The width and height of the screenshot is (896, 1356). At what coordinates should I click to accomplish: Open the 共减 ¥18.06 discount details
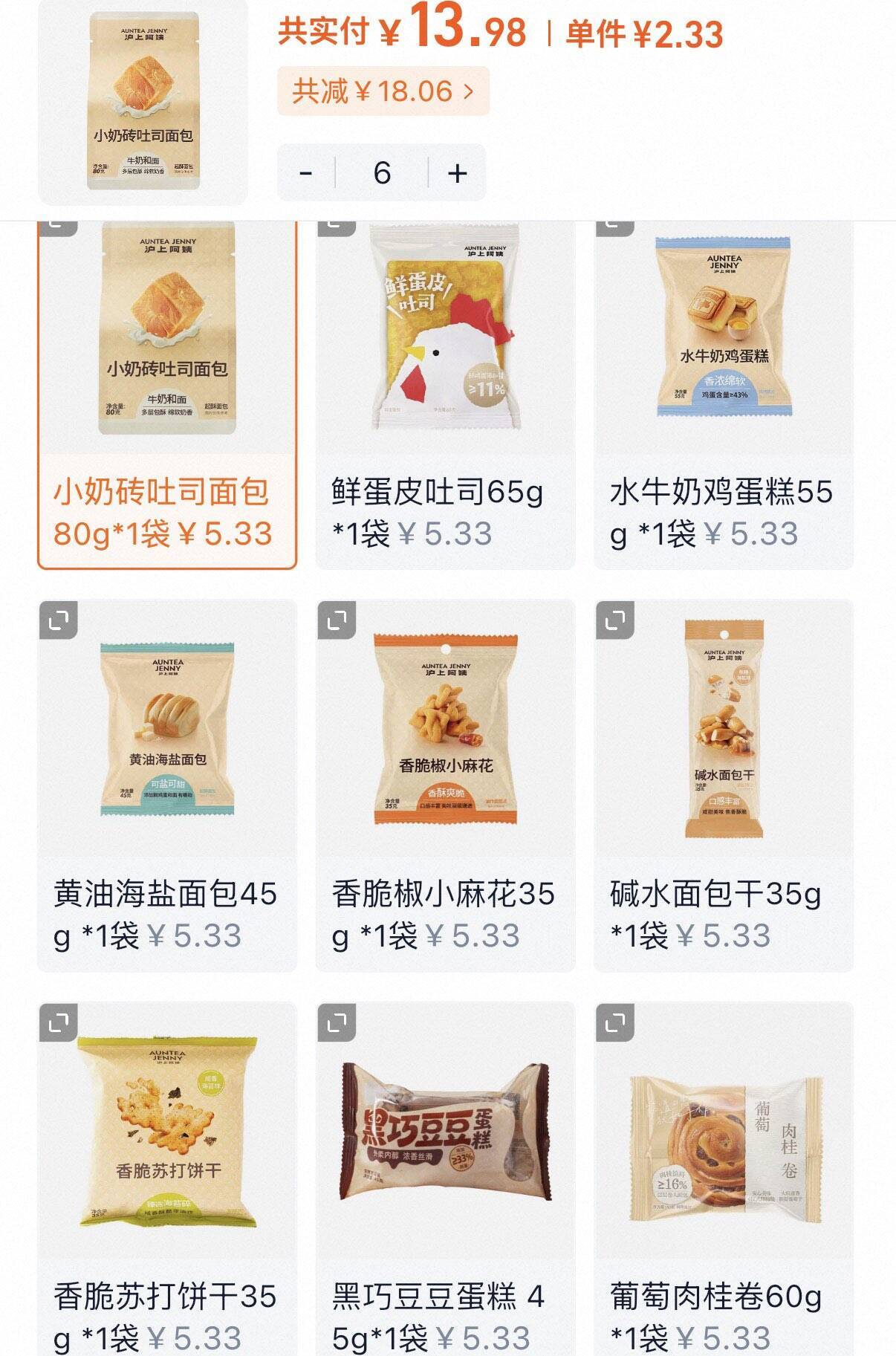(x=383, y=91)
